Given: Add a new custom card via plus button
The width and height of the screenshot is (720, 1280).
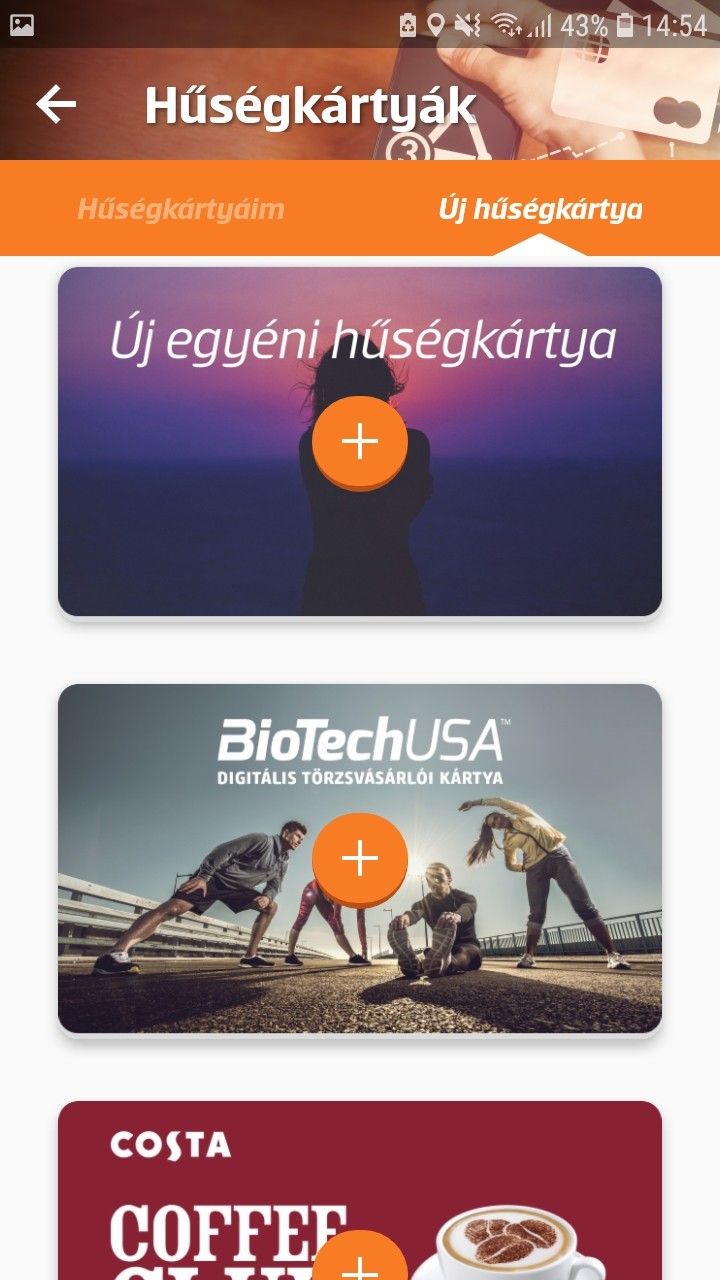Looking at the screenshot, I should click(360, 442).
